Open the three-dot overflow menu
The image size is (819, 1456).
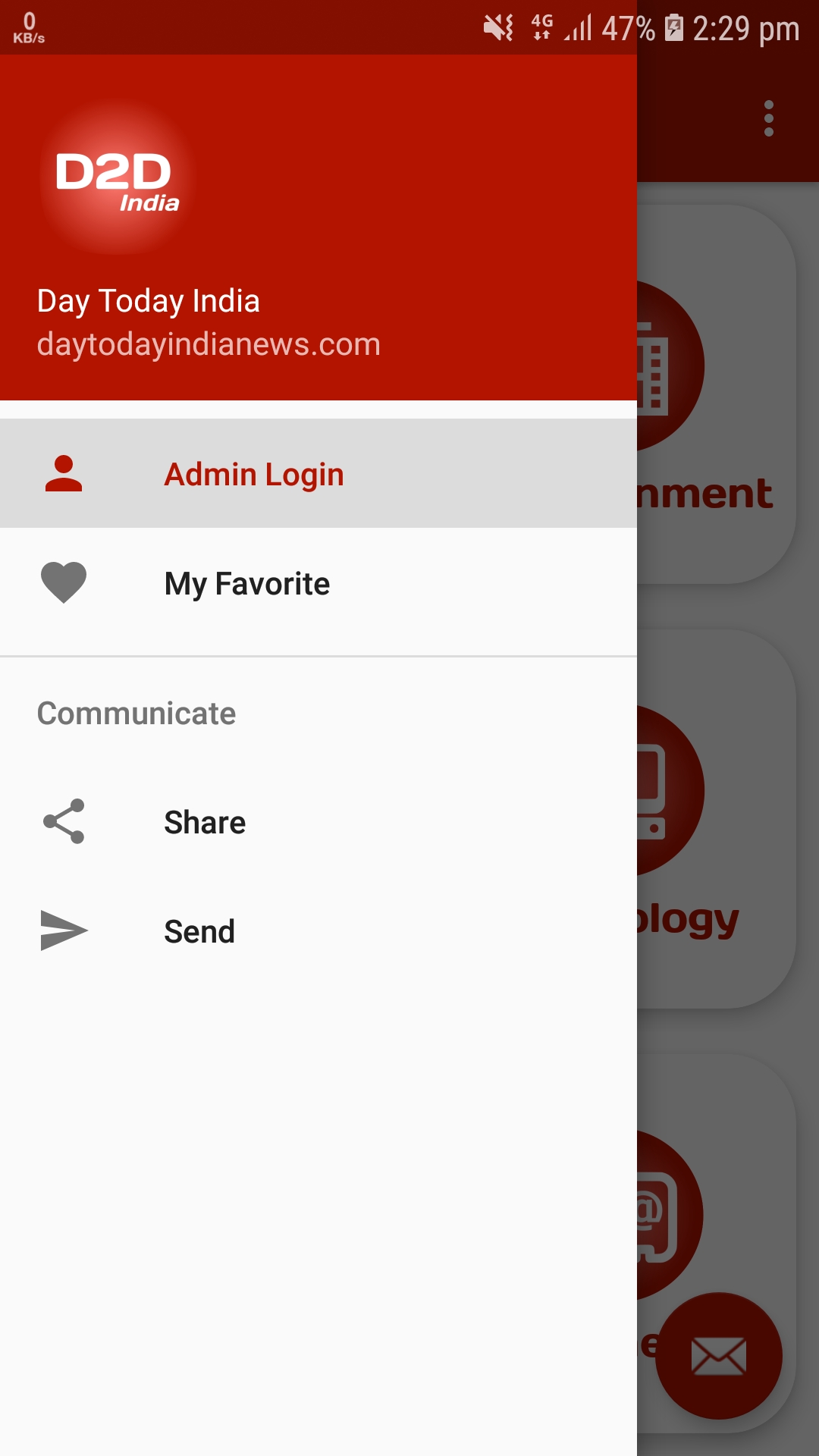click(x=768, y=118)
